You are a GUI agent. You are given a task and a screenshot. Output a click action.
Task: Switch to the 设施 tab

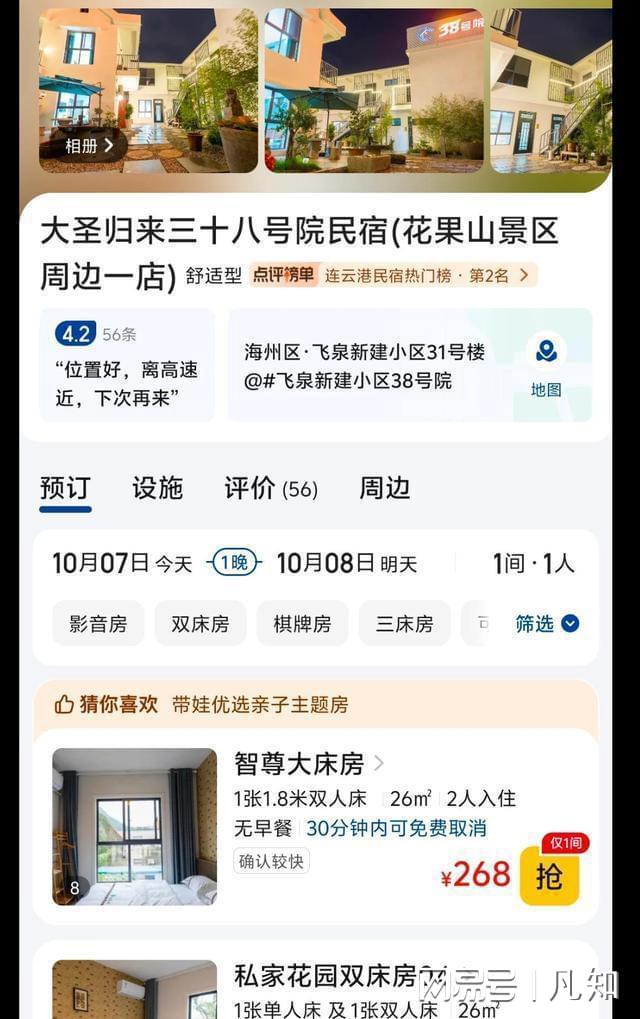(x=157, y=488)
